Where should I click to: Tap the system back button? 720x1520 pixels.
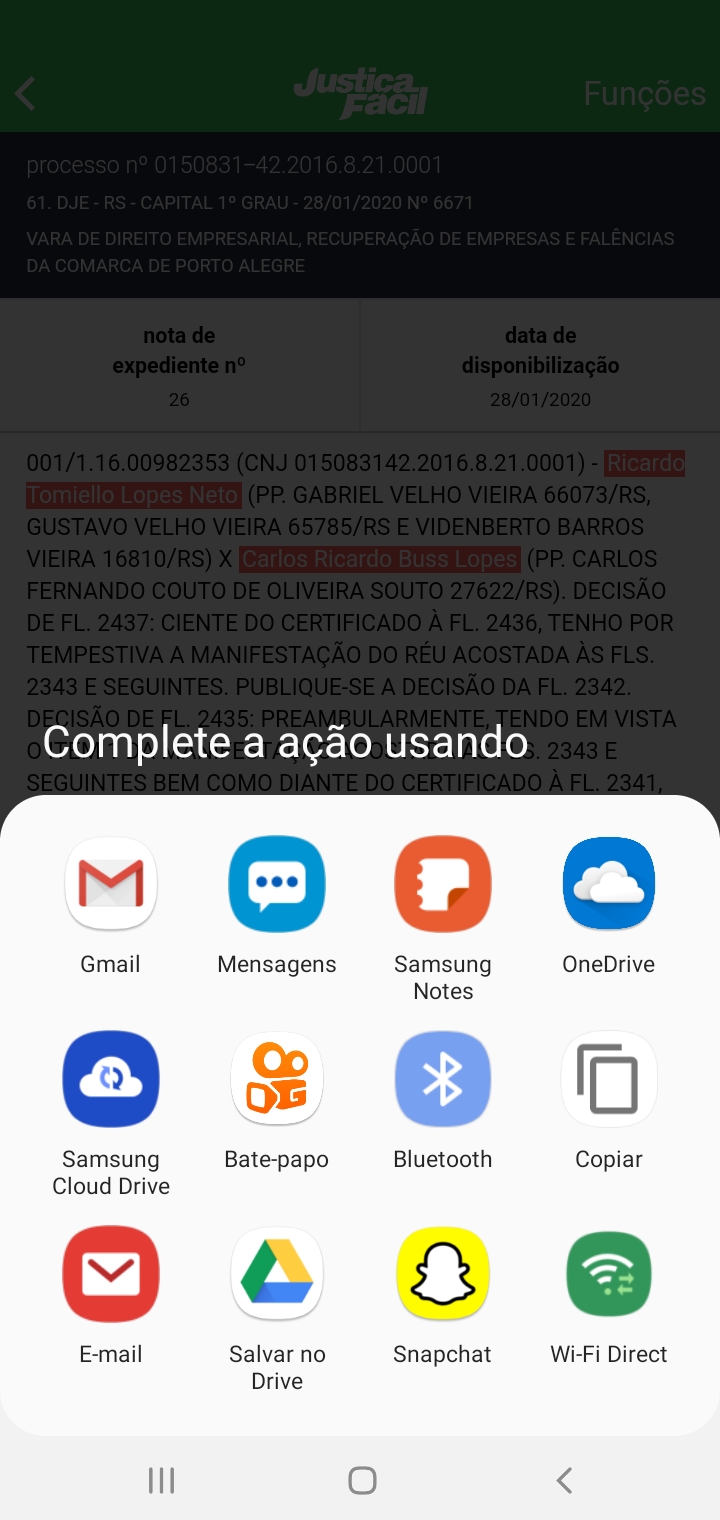(x=564, y=1480)
